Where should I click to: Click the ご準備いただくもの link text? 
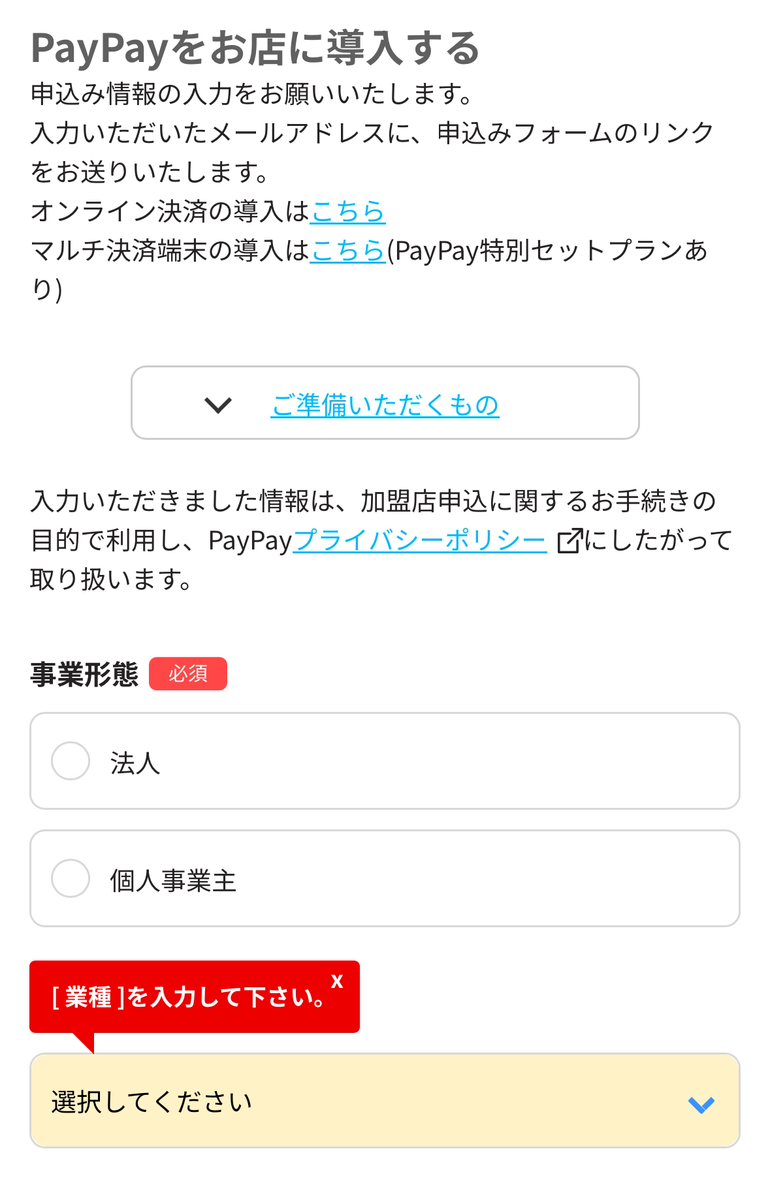(384, 404)
